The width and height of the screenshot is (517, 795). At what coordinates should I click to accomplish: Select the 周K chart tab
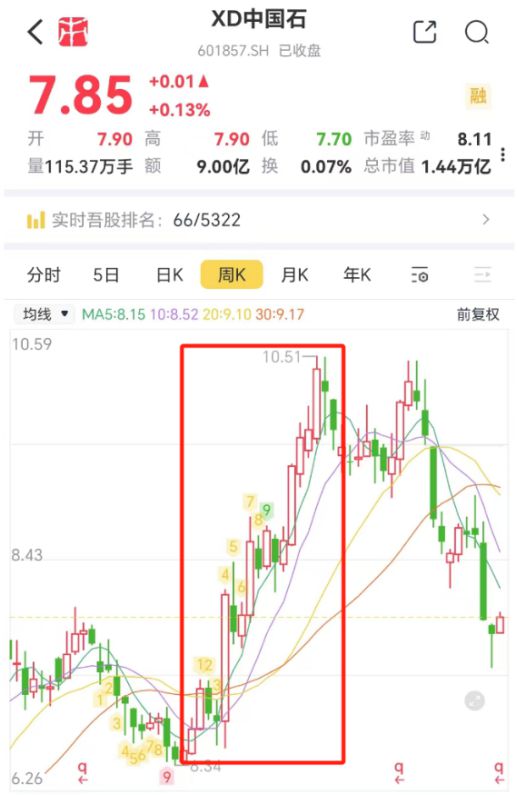pos(232,275)
